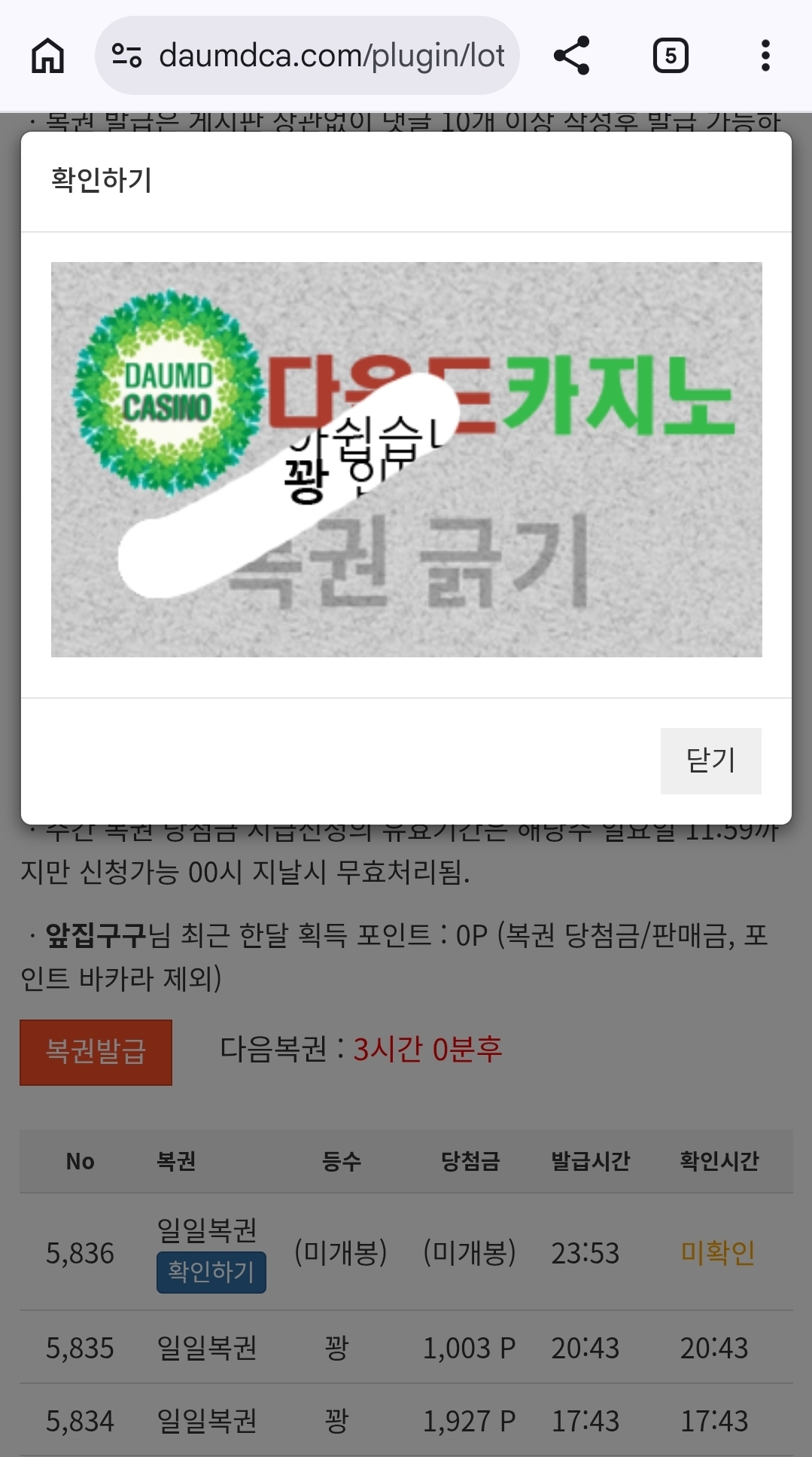Image resolution: width=812 pixels, height=1457 pixels.
Task: Open the browser overflow menu
Action: coord(765,56)
